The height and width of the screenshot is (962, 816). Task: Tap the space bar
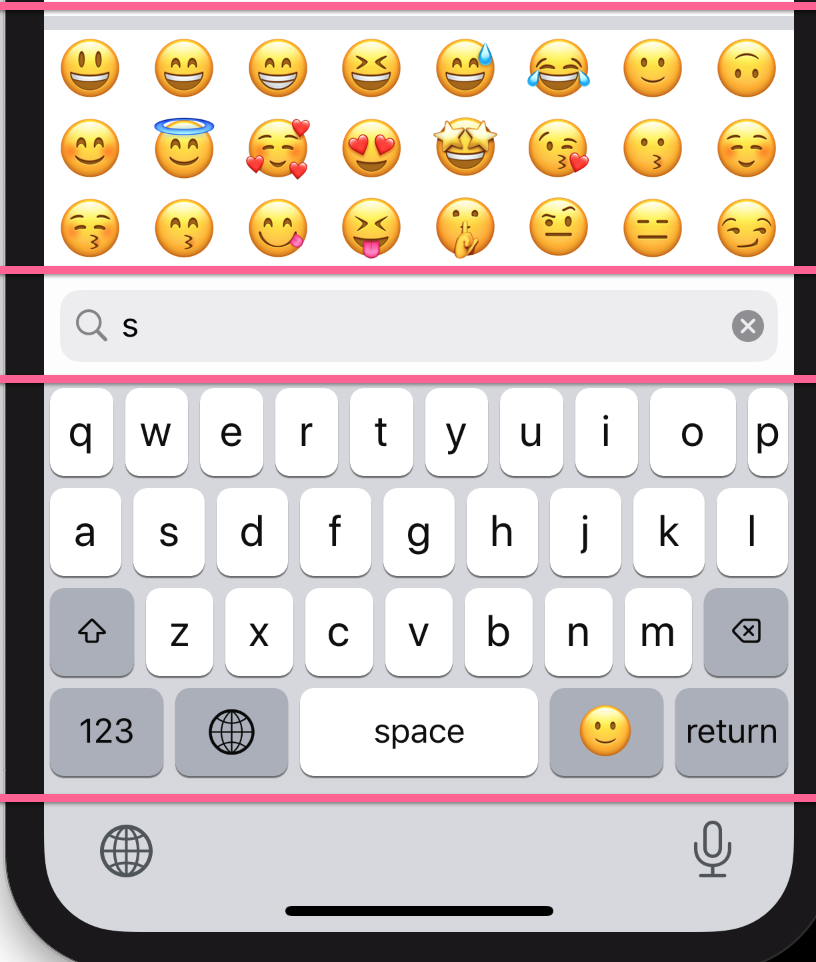pyautogui.click(x=418, y=732)
